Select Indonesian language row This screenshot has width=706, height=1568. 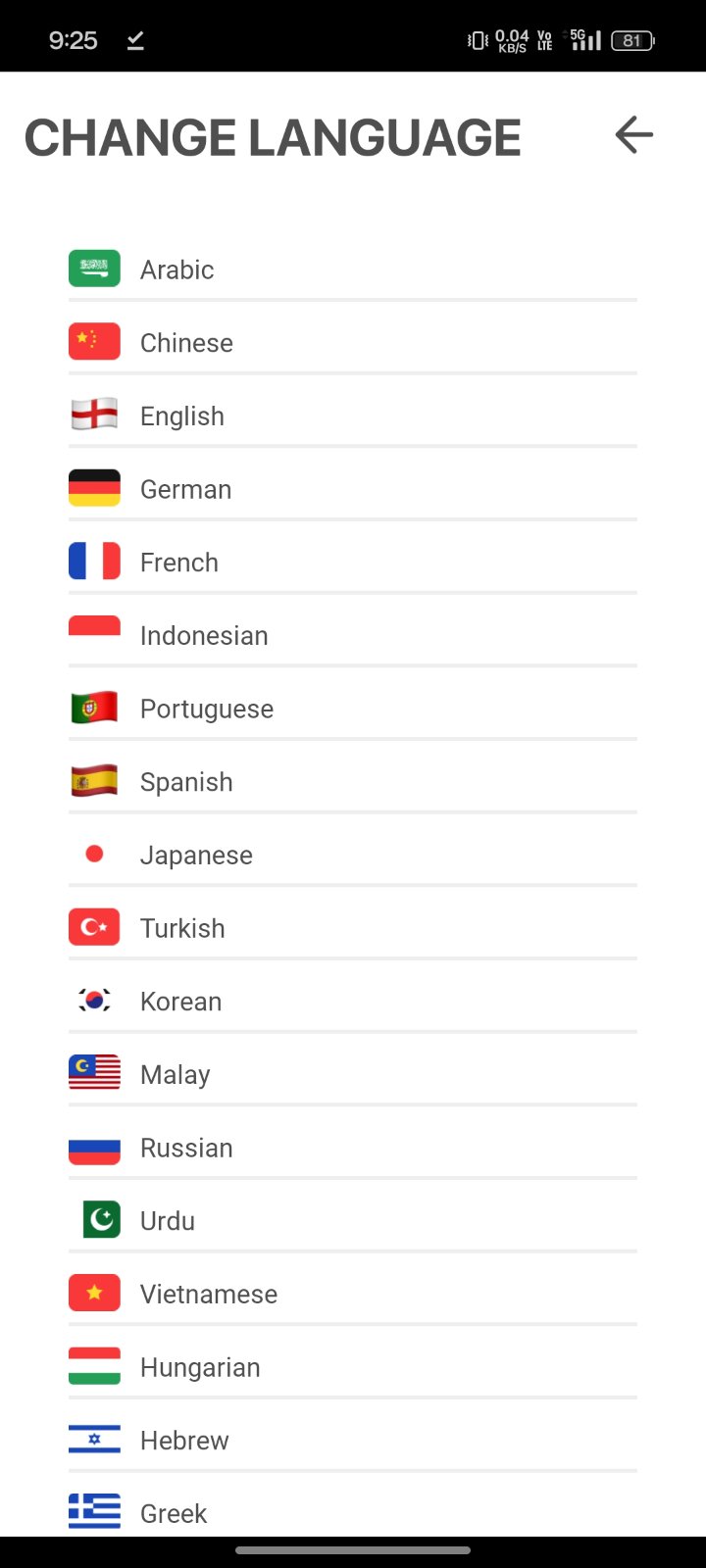click(x=204, y=636)
